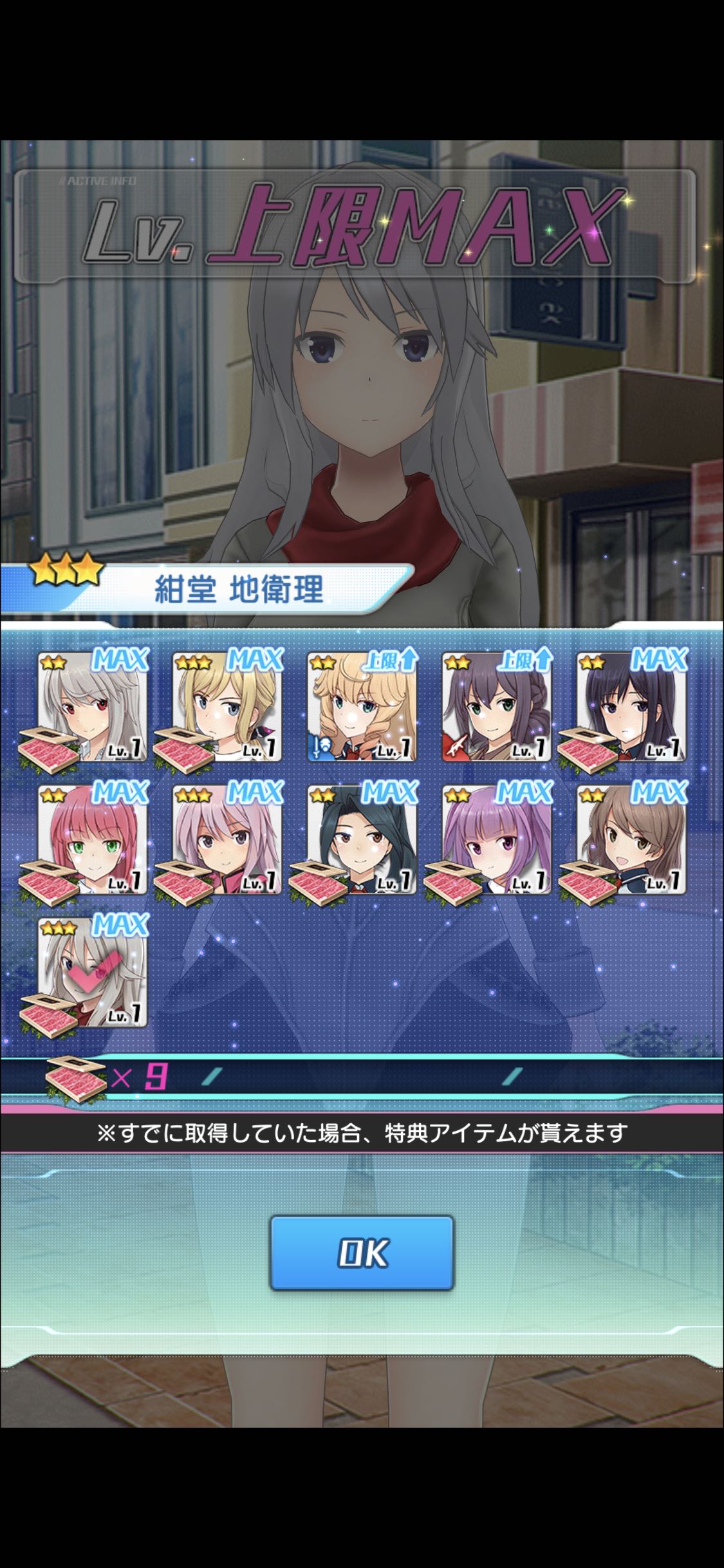Select the curly blonde character with blue icon
Screen dimensions: 724x1568
click(x=362, y=707)
